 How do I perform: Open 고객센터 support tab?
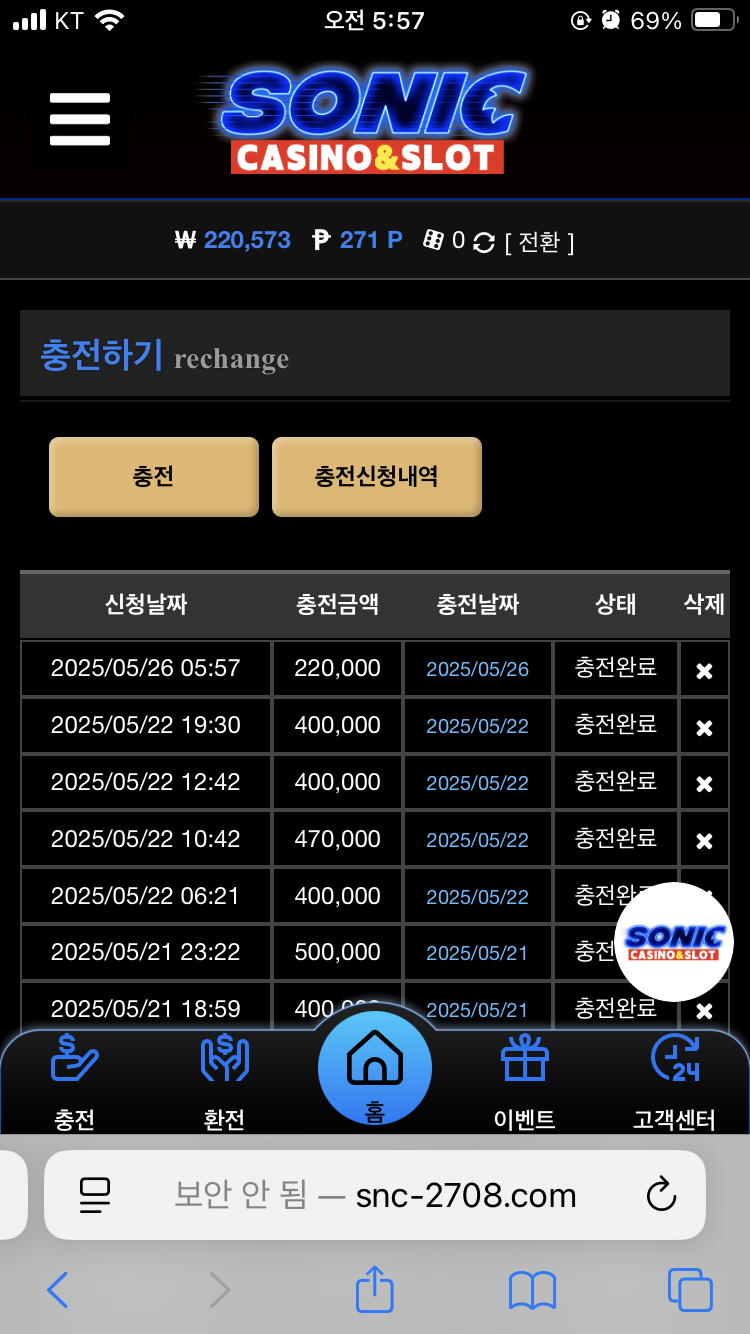(x=674, y=1082)
